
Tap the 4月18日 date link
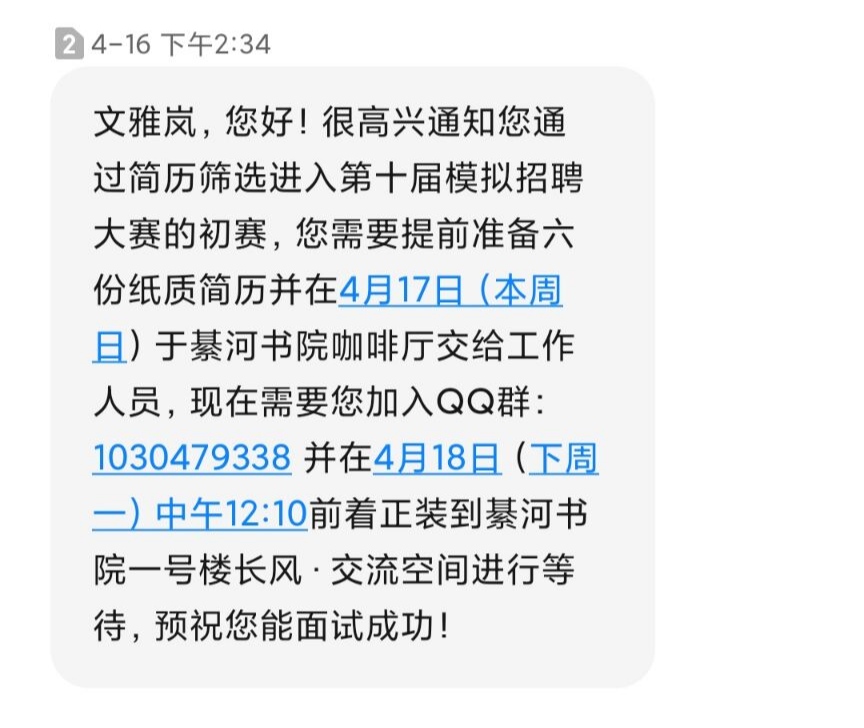[436, 458]
